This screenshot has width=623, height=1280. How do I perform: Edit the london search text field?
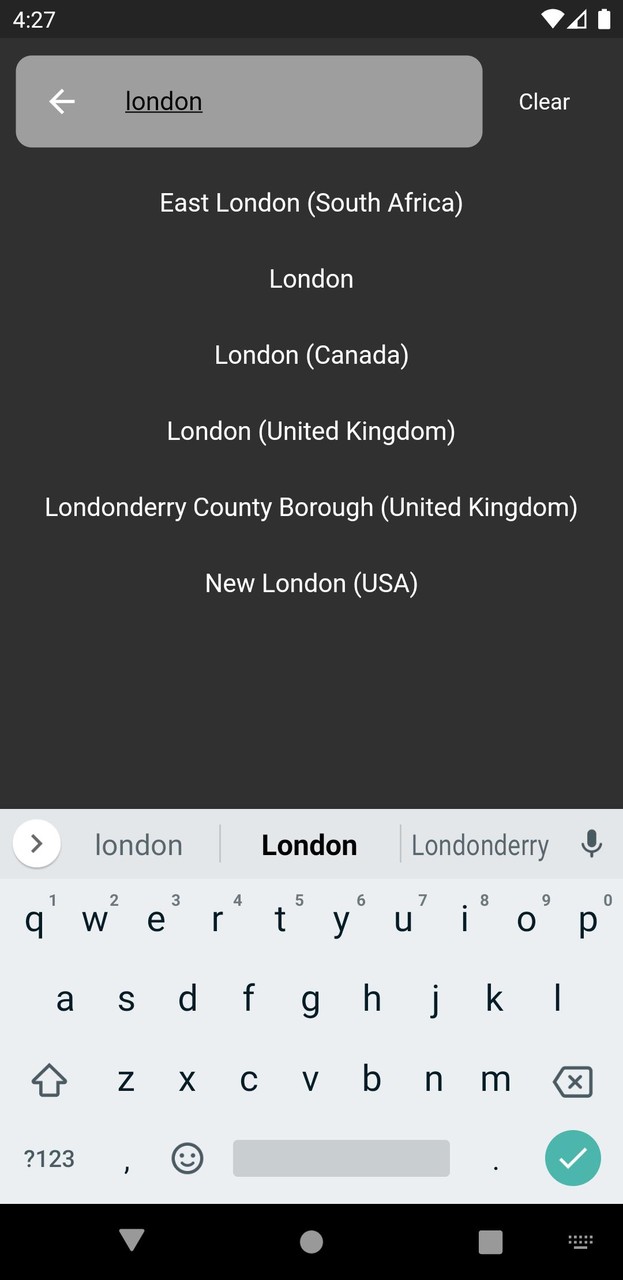(290, 102)
